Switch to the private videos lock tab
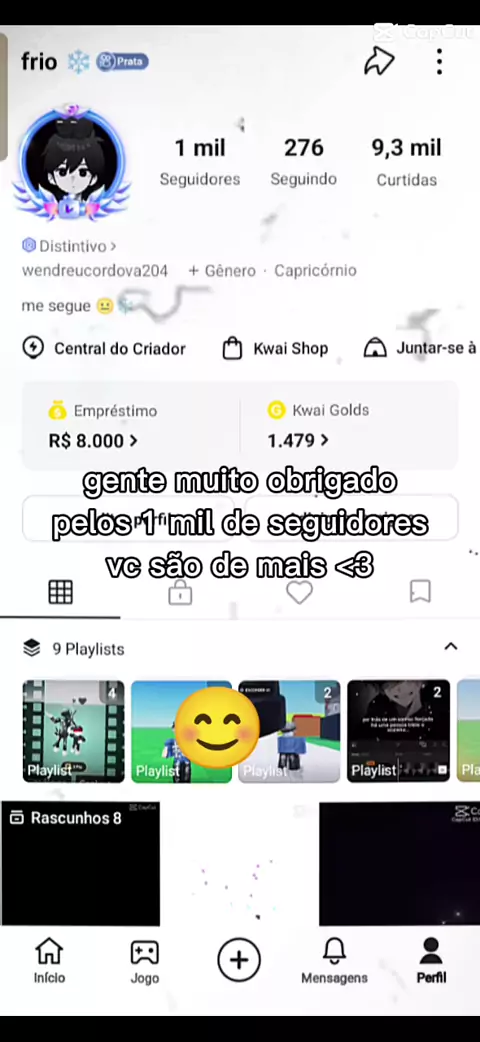Viewport: 480px width, 1042px height. 180,591
